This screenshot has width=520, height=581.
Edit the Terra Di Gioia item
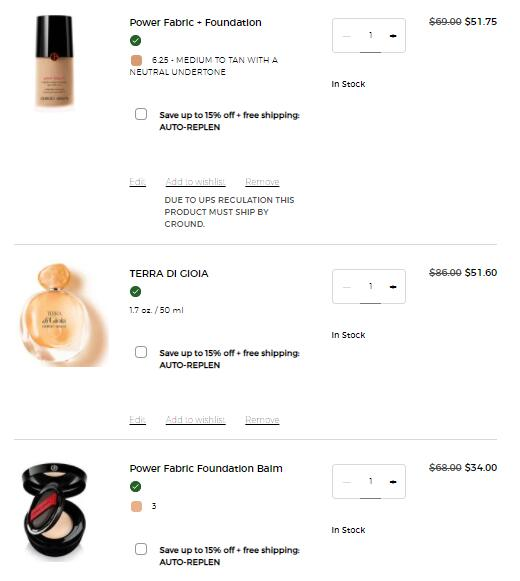[x=138, y=419]
